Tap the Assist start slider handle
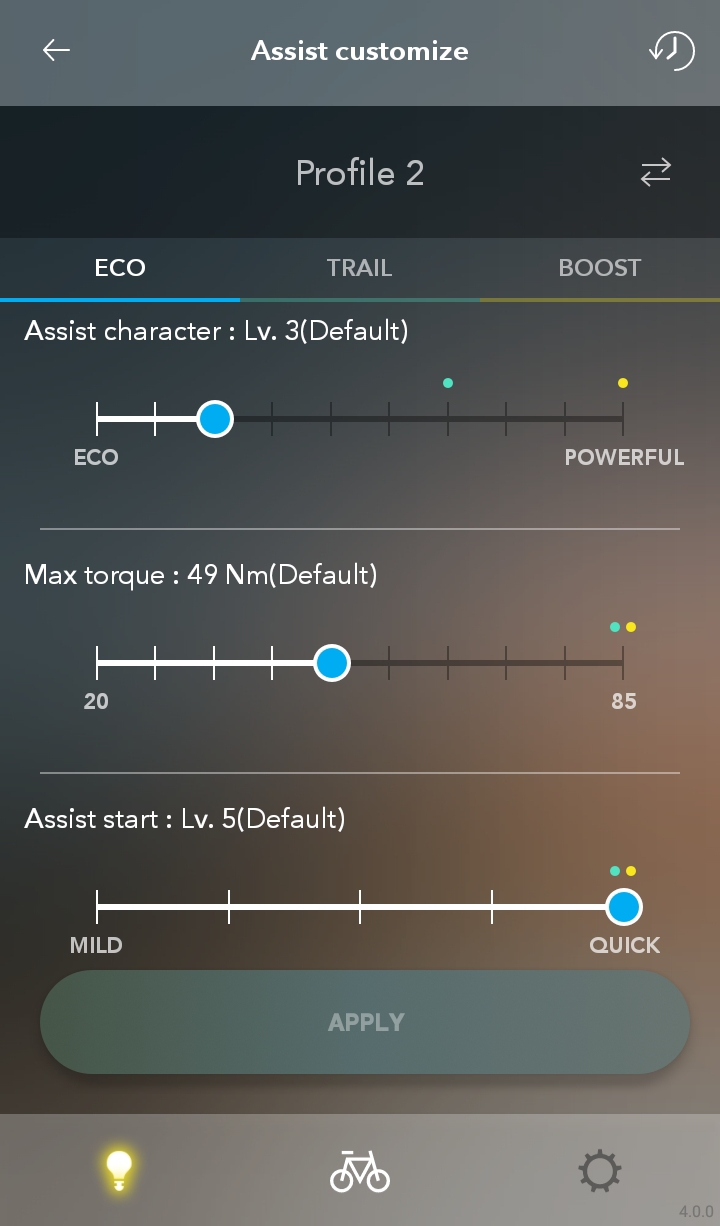This screenshot has width=720, height=1226. pos(623,907)
